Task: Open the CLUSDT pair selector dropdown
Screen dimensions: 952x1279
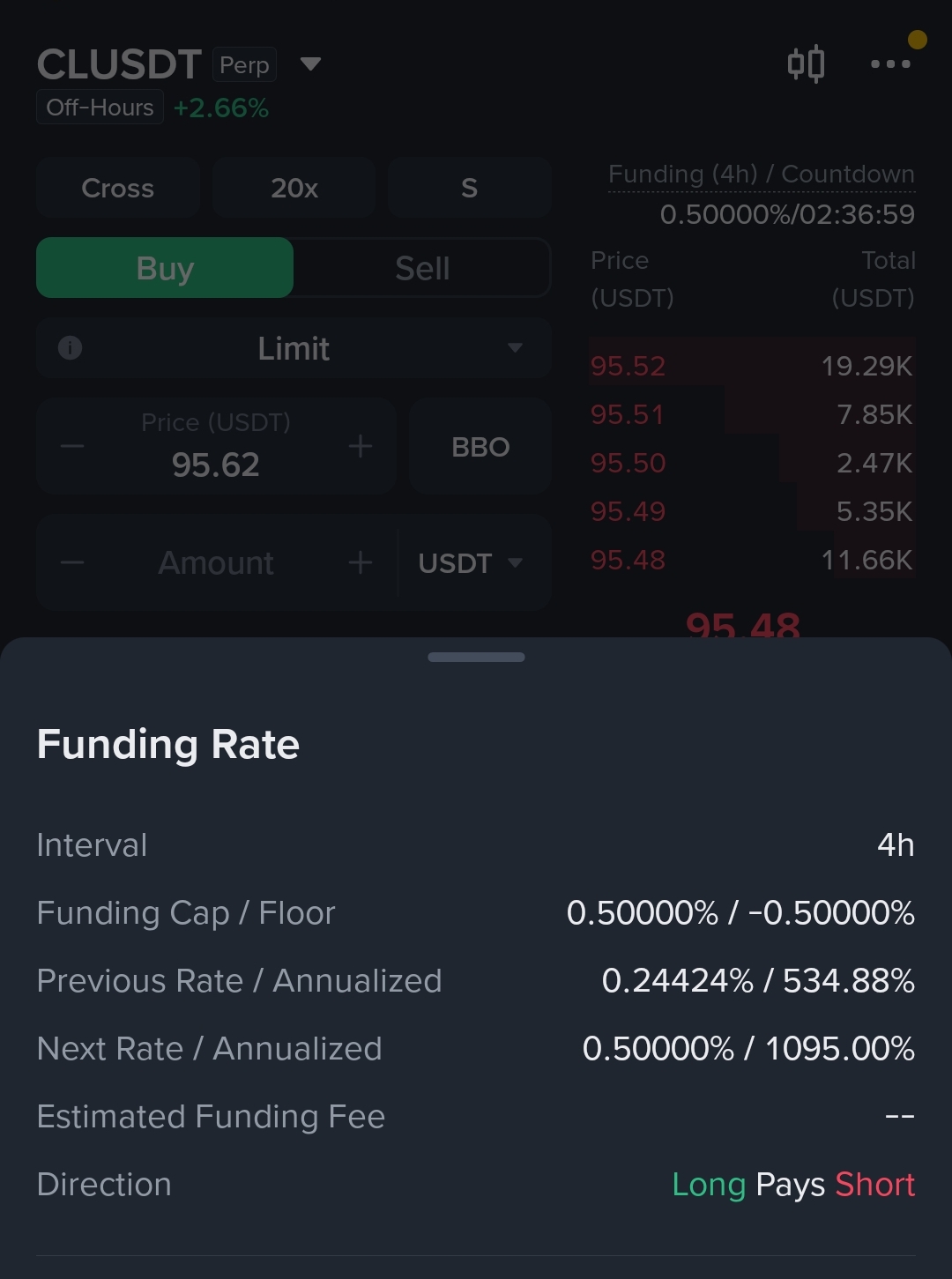Action: 309,64
